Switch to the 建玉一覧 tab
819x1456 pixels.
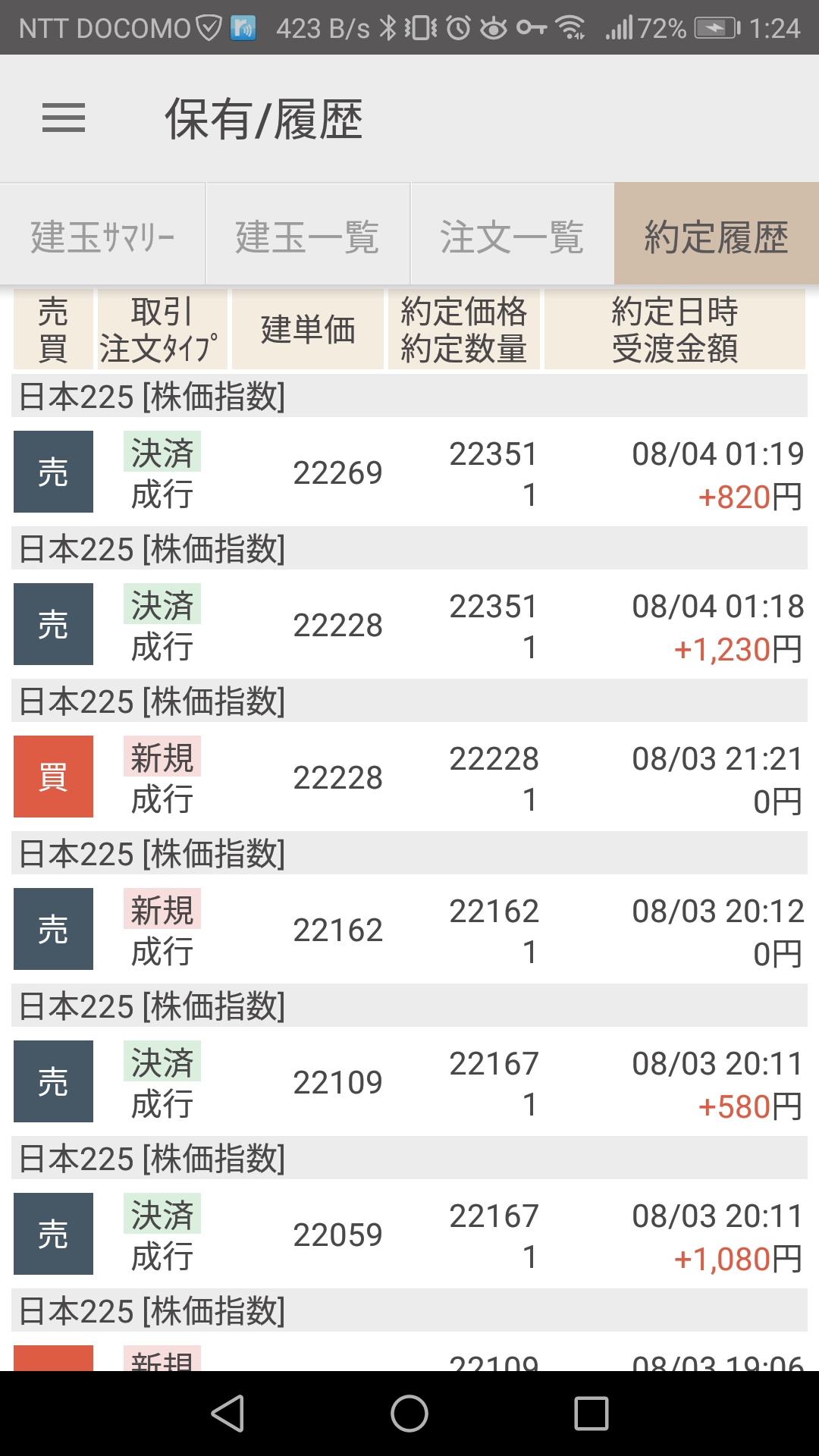tap(308, 236)
